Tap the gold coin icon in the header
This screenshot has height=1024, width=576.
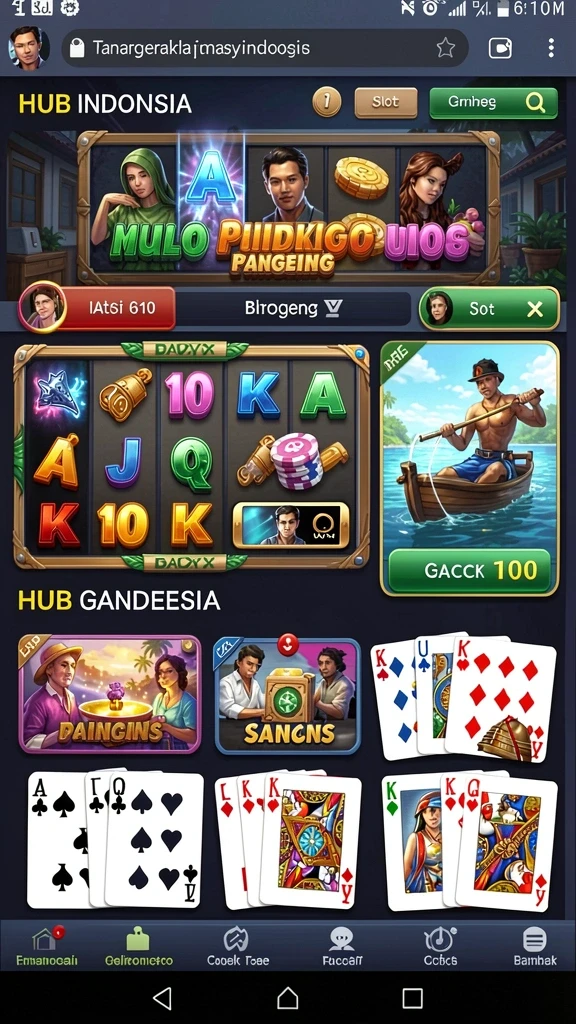[x=327, y=102]
